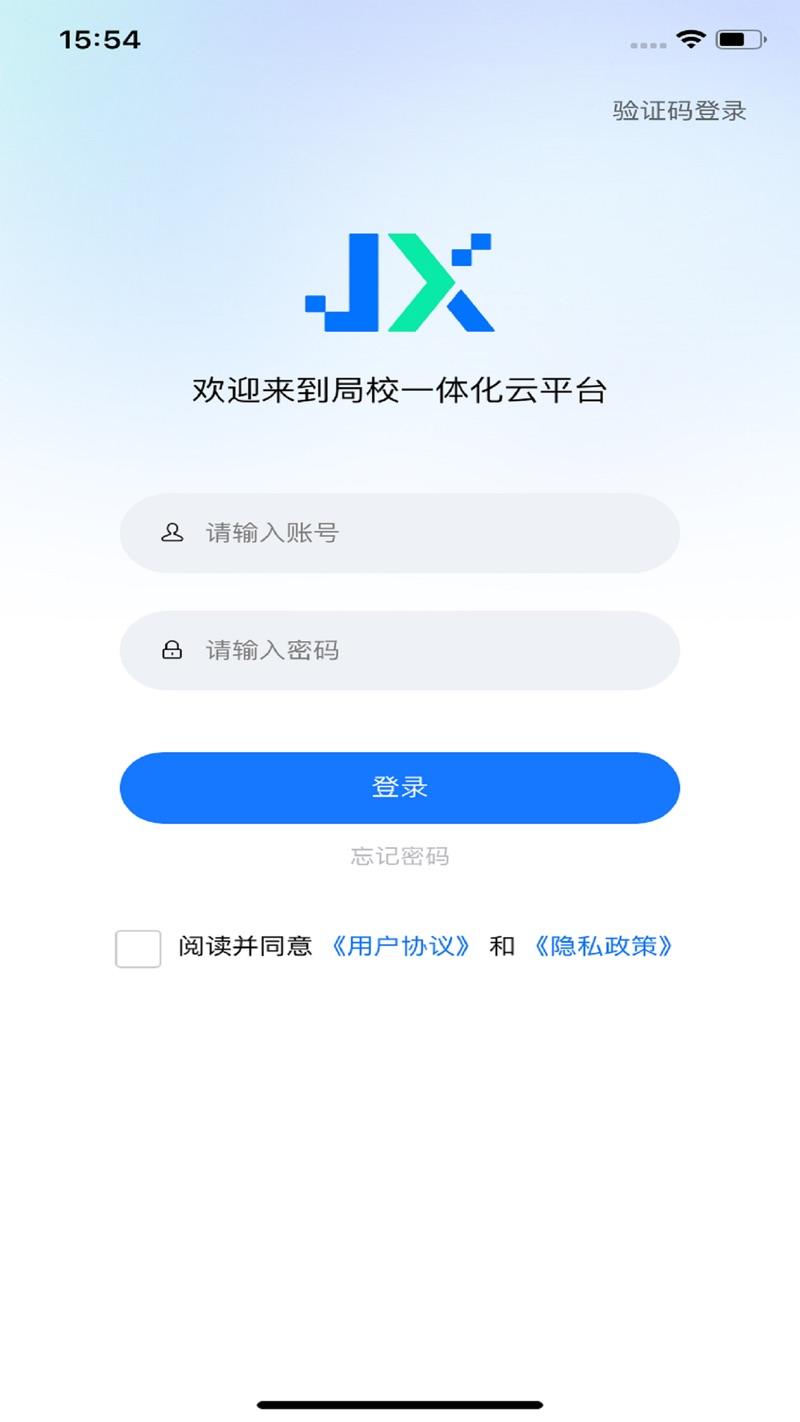Click the person icon in account field
The height and width of the screenshot is (1422, 800).
tap(170, 533)
